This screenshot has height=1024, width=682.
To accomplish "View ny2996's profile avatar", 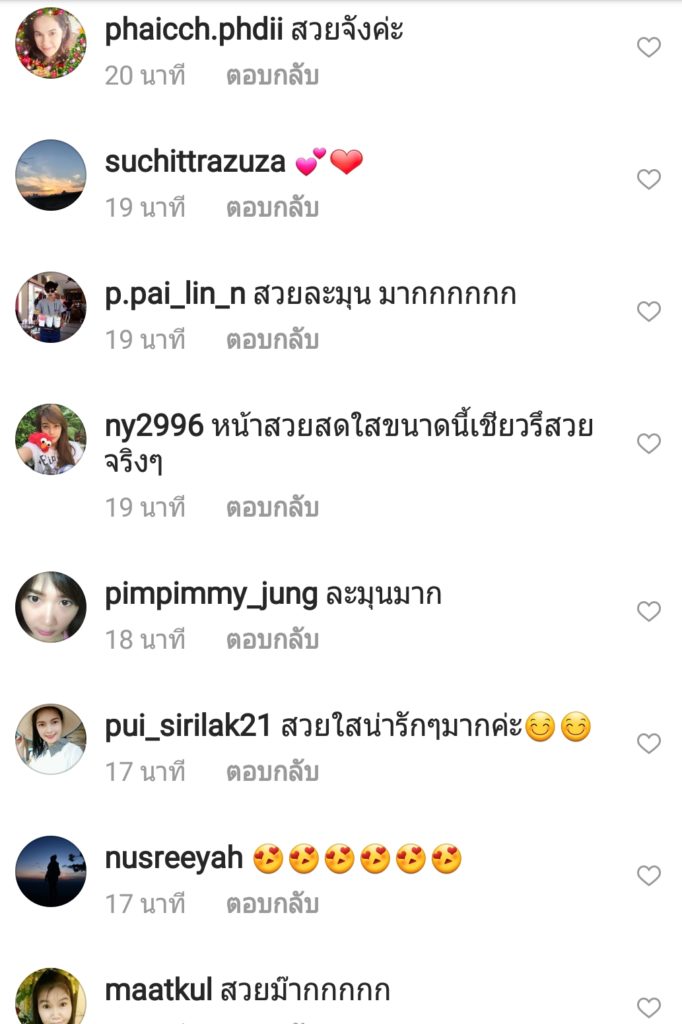I will click(x=51, y=439).
